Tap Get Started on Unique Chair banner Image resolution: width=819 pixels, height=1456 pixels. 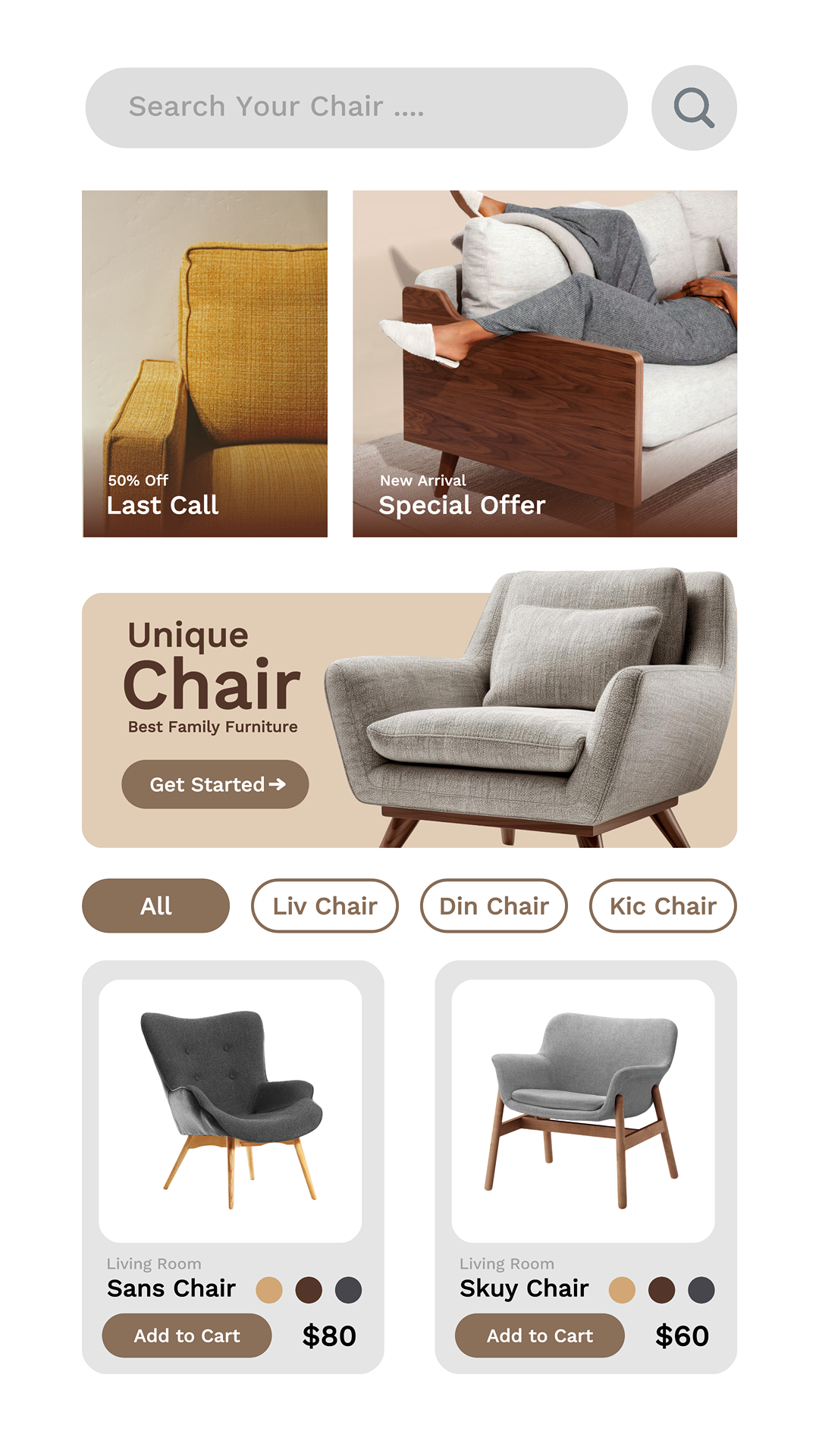[215, 784]
